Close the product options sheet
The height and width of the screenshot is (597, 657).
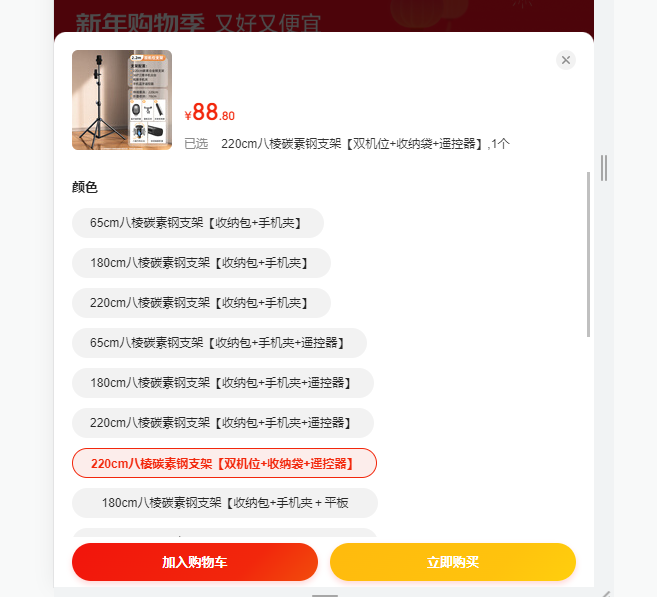tap(566, 60)
